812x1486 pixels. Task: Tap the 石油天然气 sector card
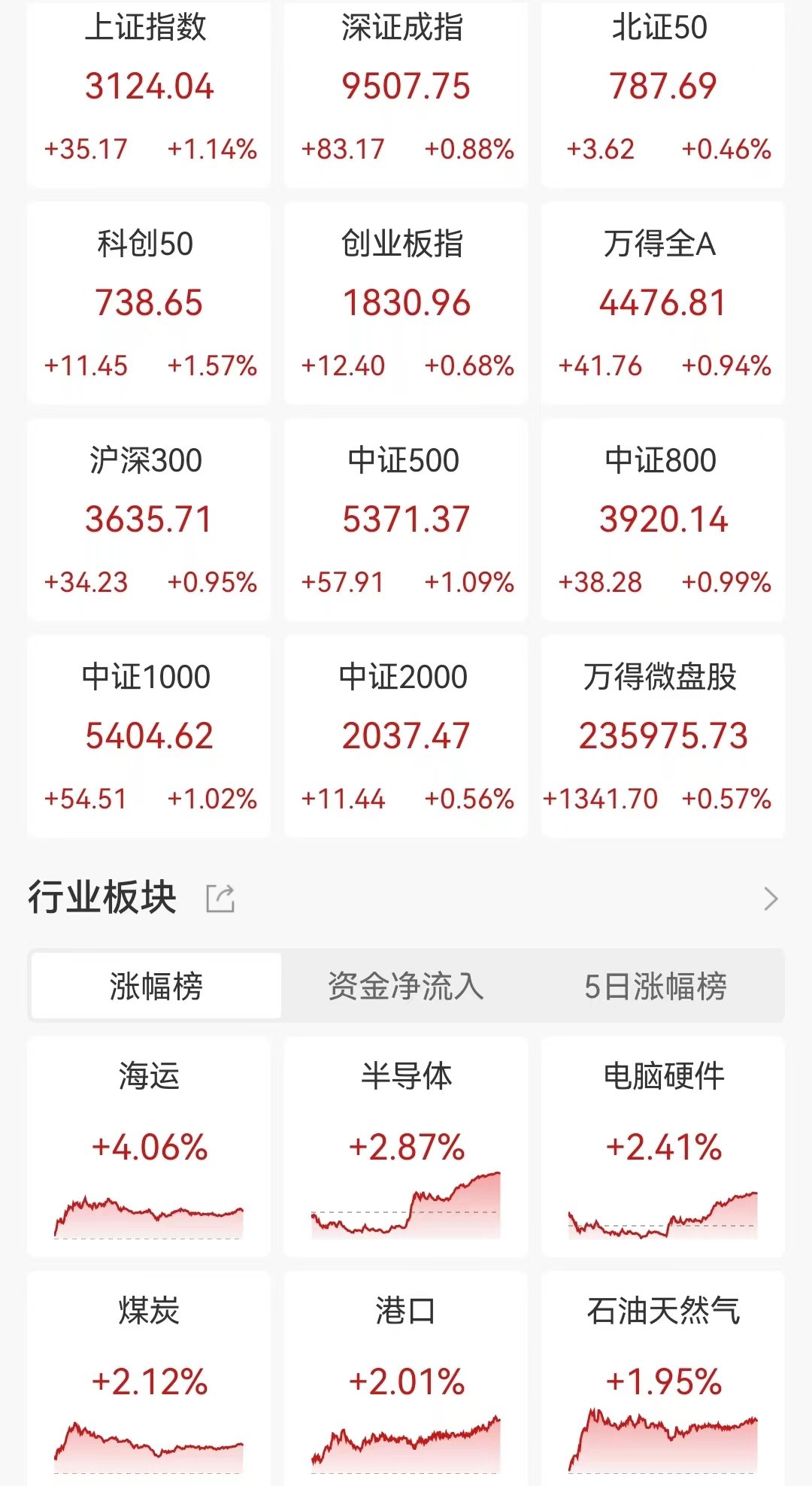663,1379
